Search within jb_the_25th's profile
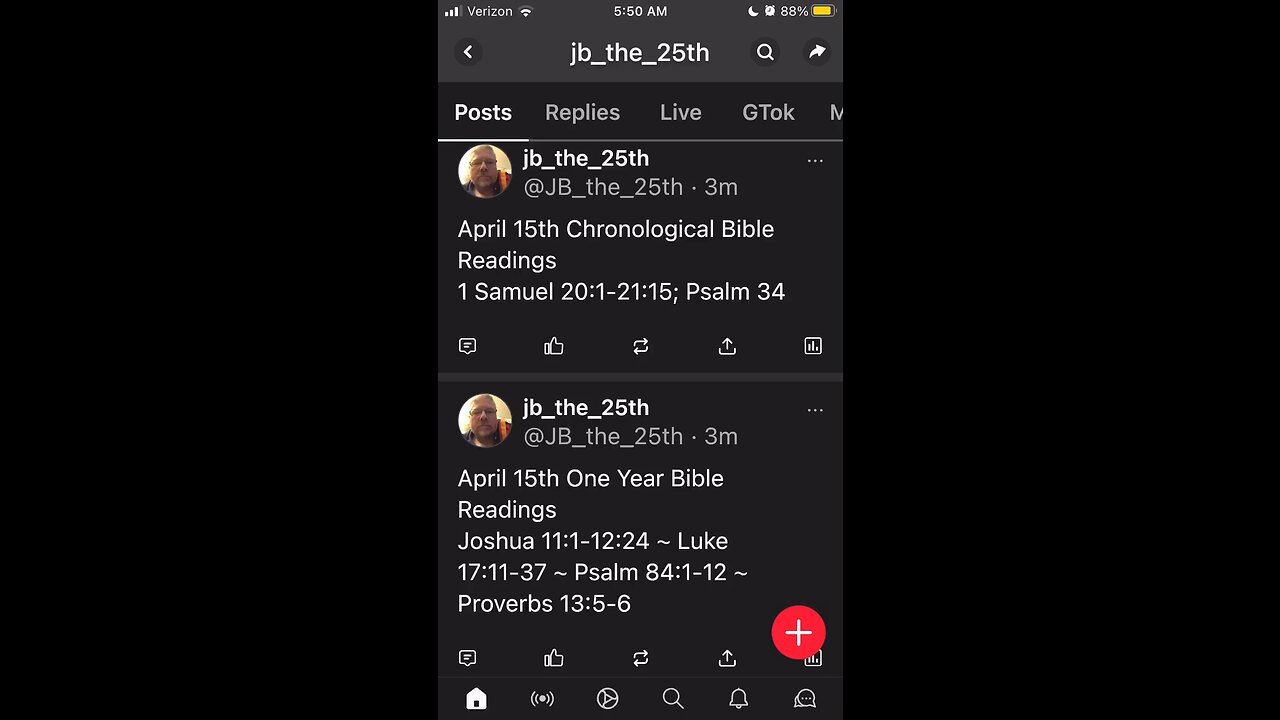Image resolution: width=1280 pixels, height=720 pixels. coord(765,52)
